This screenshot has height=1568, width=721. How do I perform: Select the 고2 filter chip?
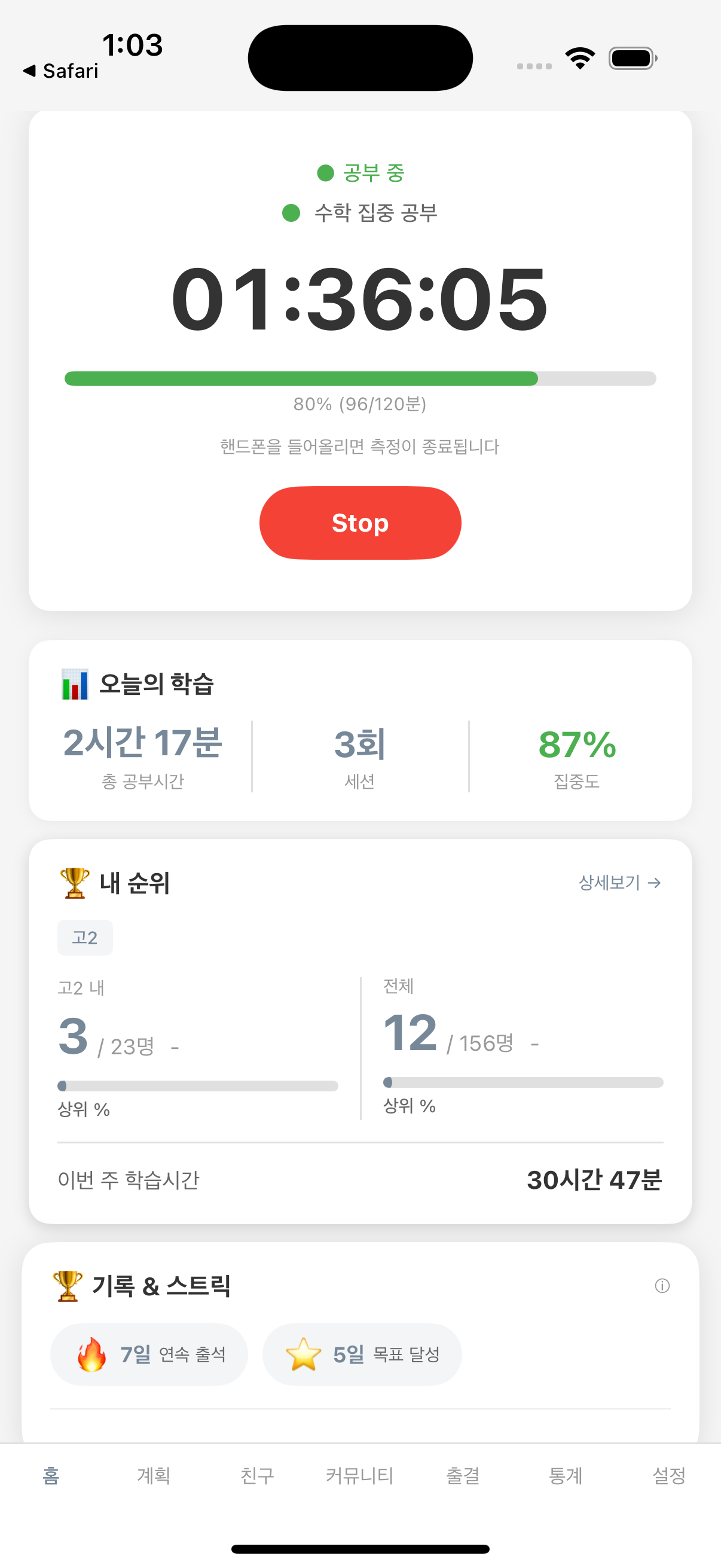[85, 938]
